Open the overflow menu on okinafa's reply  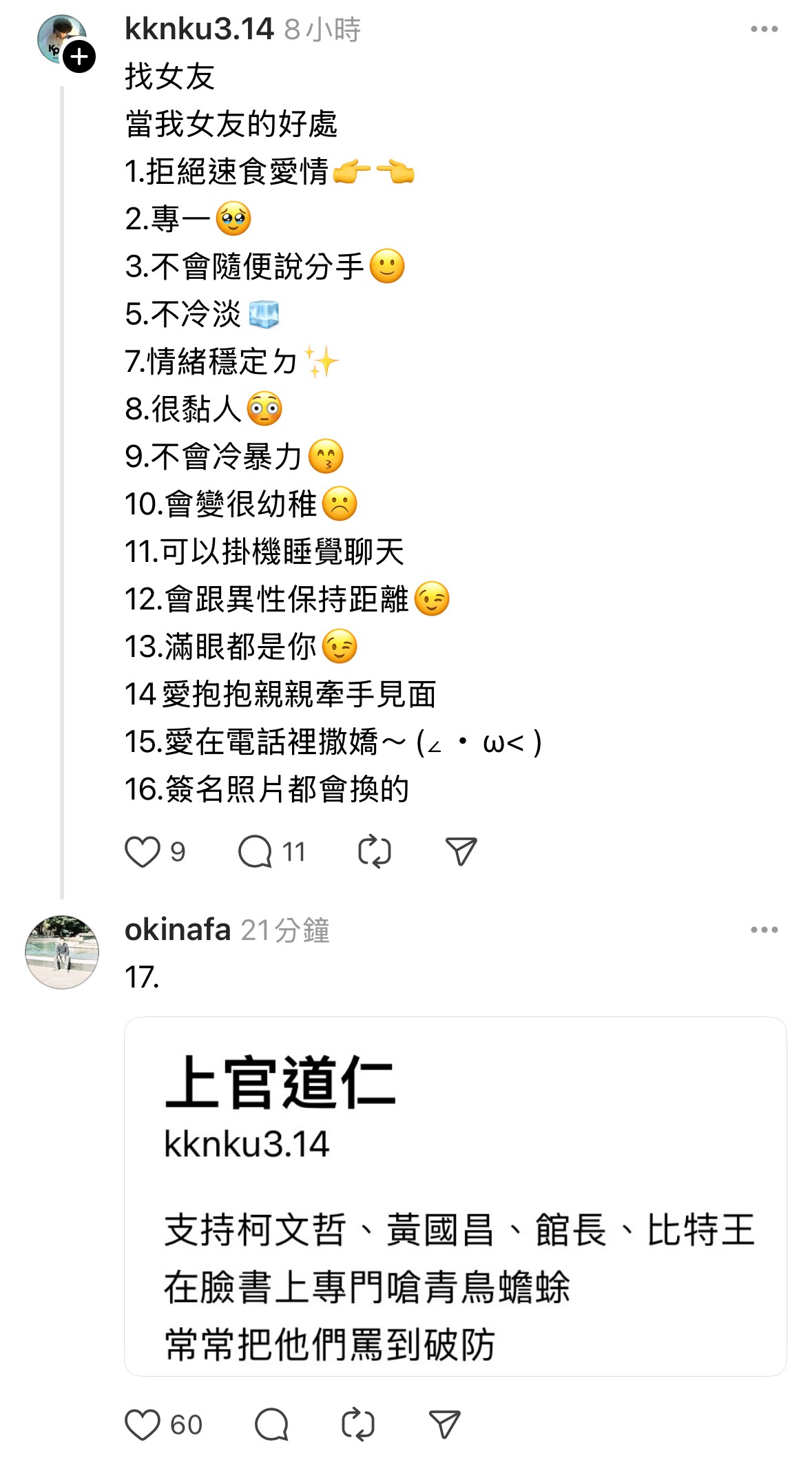pyautogui.click(x=764, y=930)
